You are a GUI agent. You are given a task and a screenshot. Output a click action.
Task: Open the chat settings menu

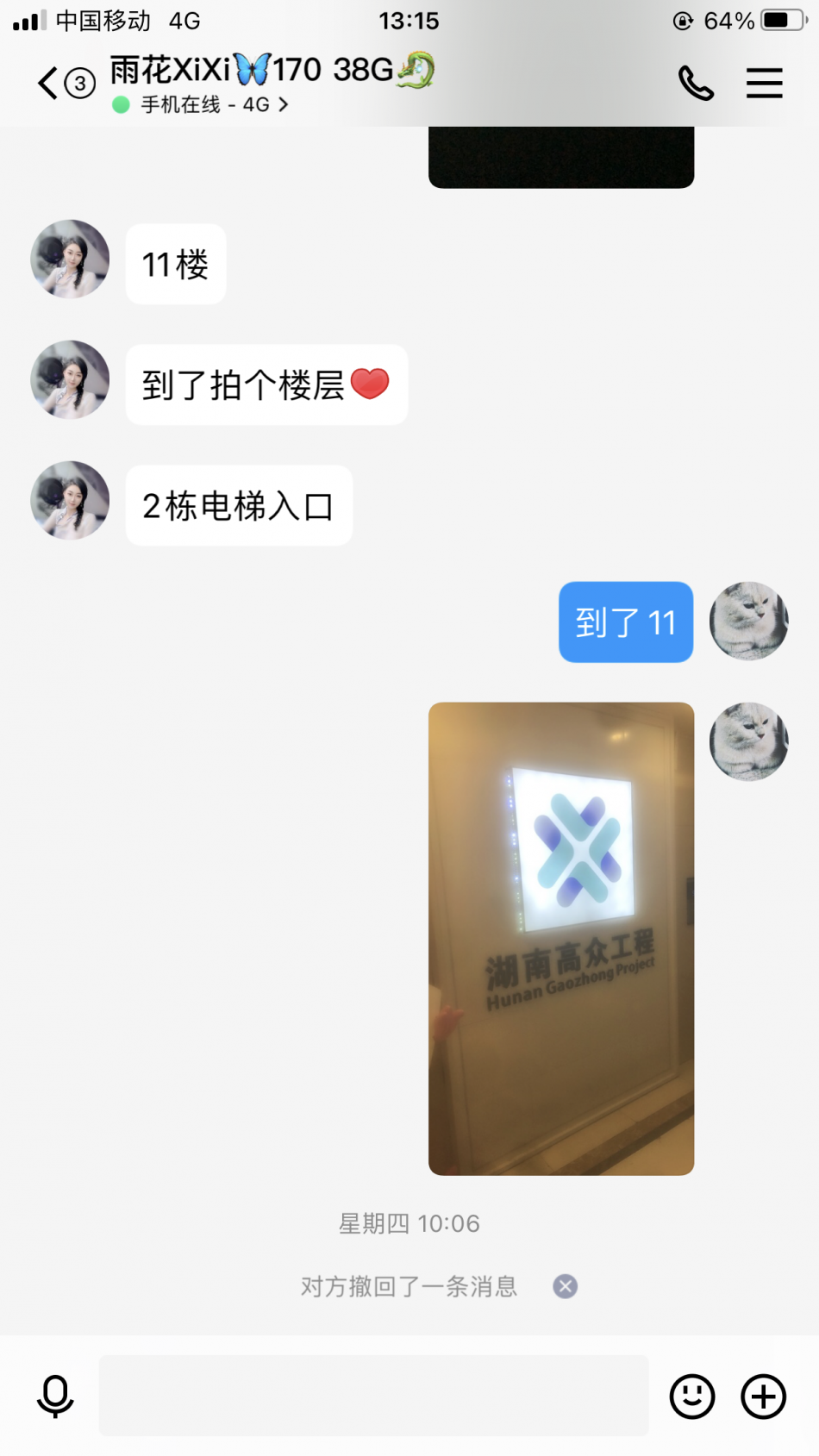pos(764,84)
